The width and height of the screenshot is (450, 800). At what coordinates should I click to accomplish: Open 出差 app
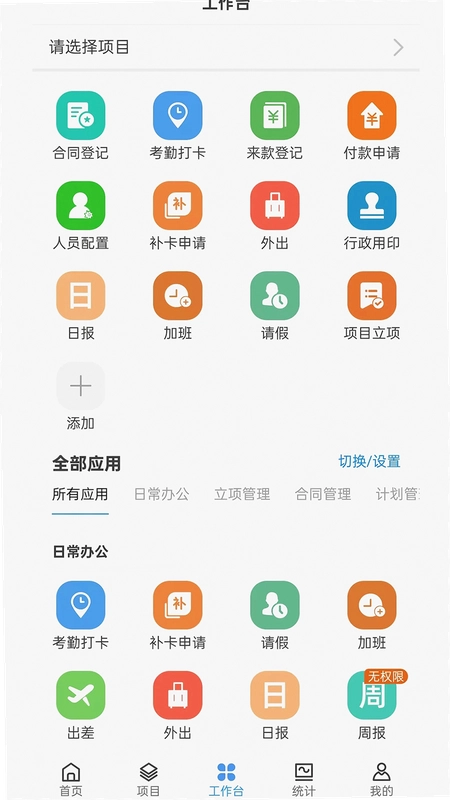coord(81,706)
